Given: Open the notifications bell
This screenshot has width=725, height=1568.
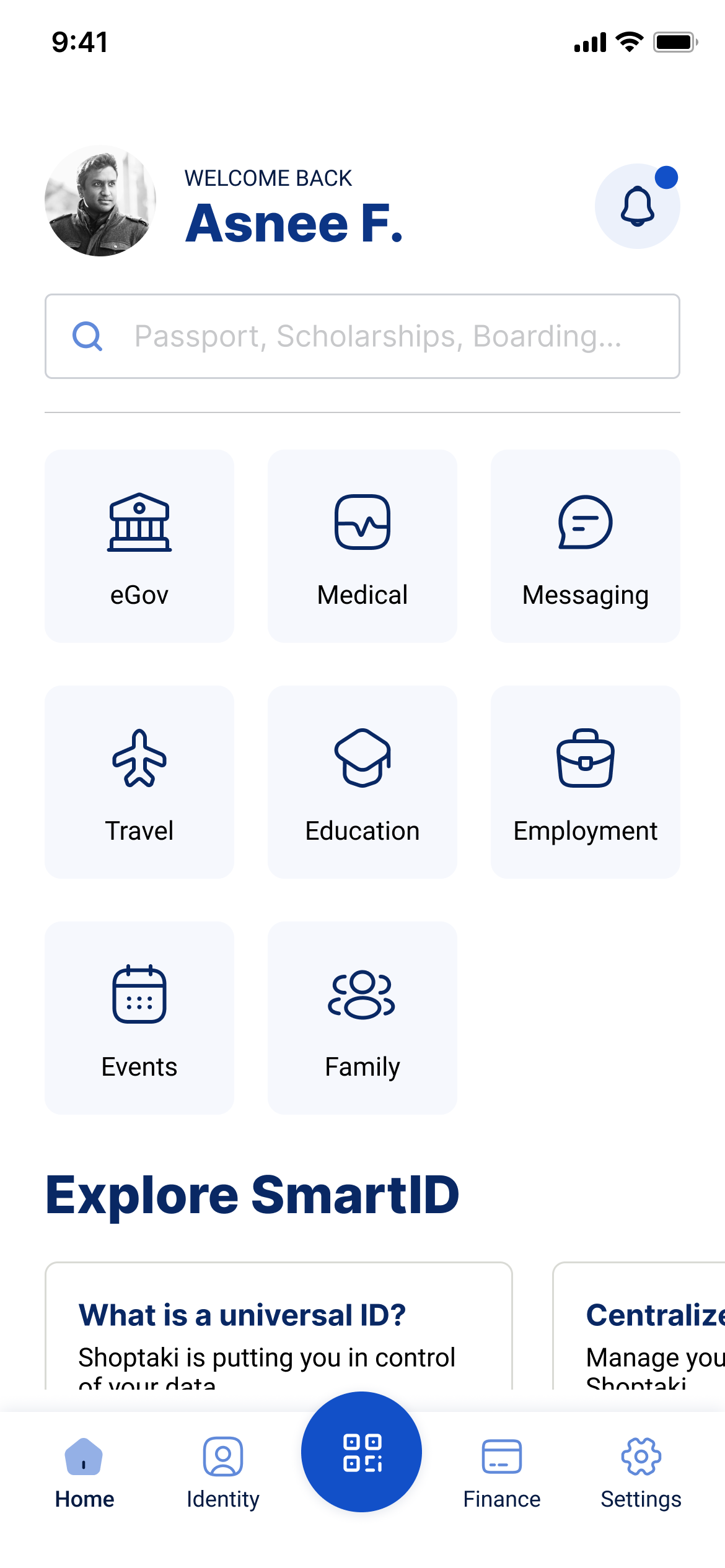Looking at the screenshot, I should [x=637, y=206].
